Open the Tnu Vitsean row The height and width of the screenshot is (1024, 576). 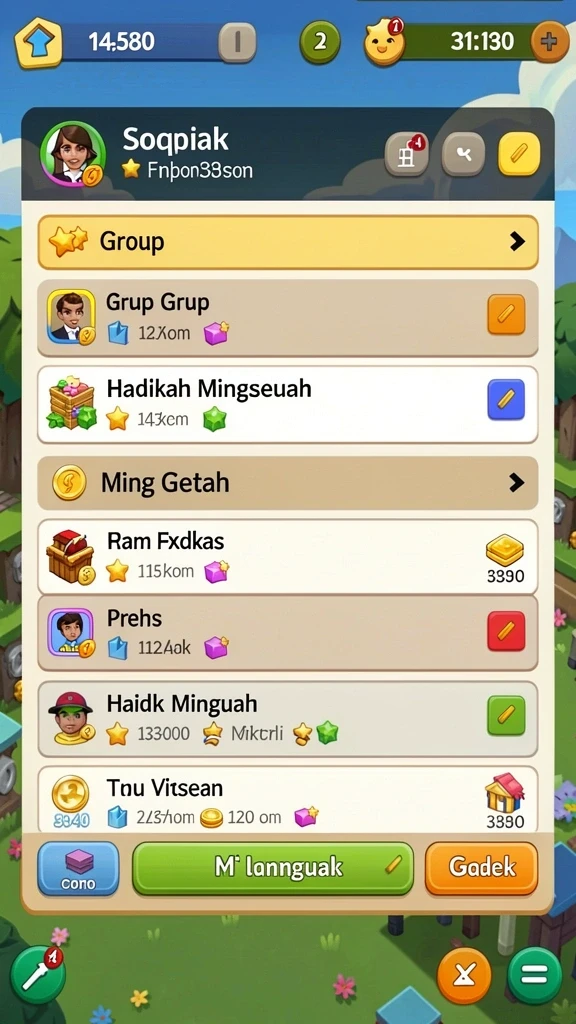pos(288,799)
